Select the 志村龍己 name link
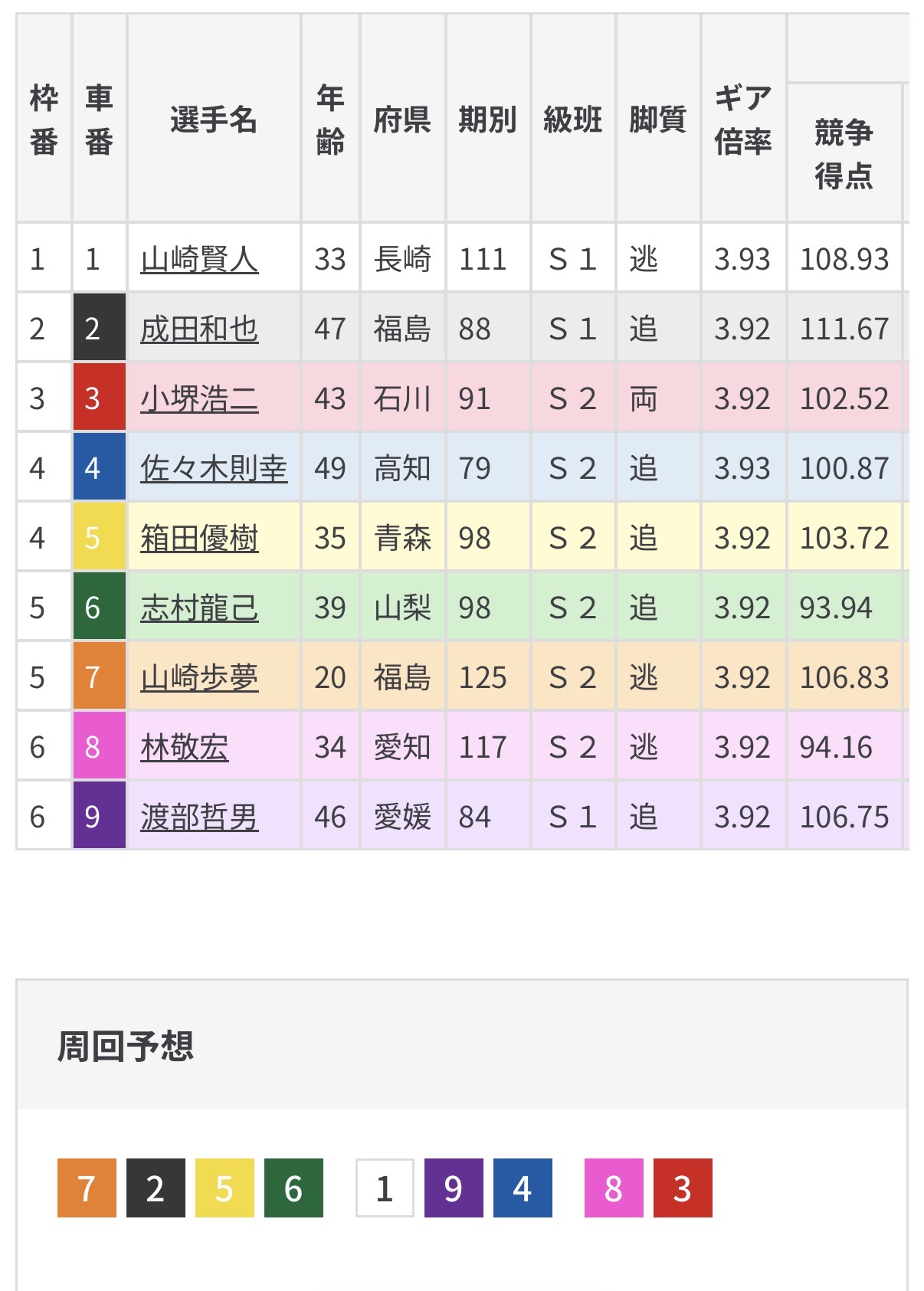 pos(199,608)
